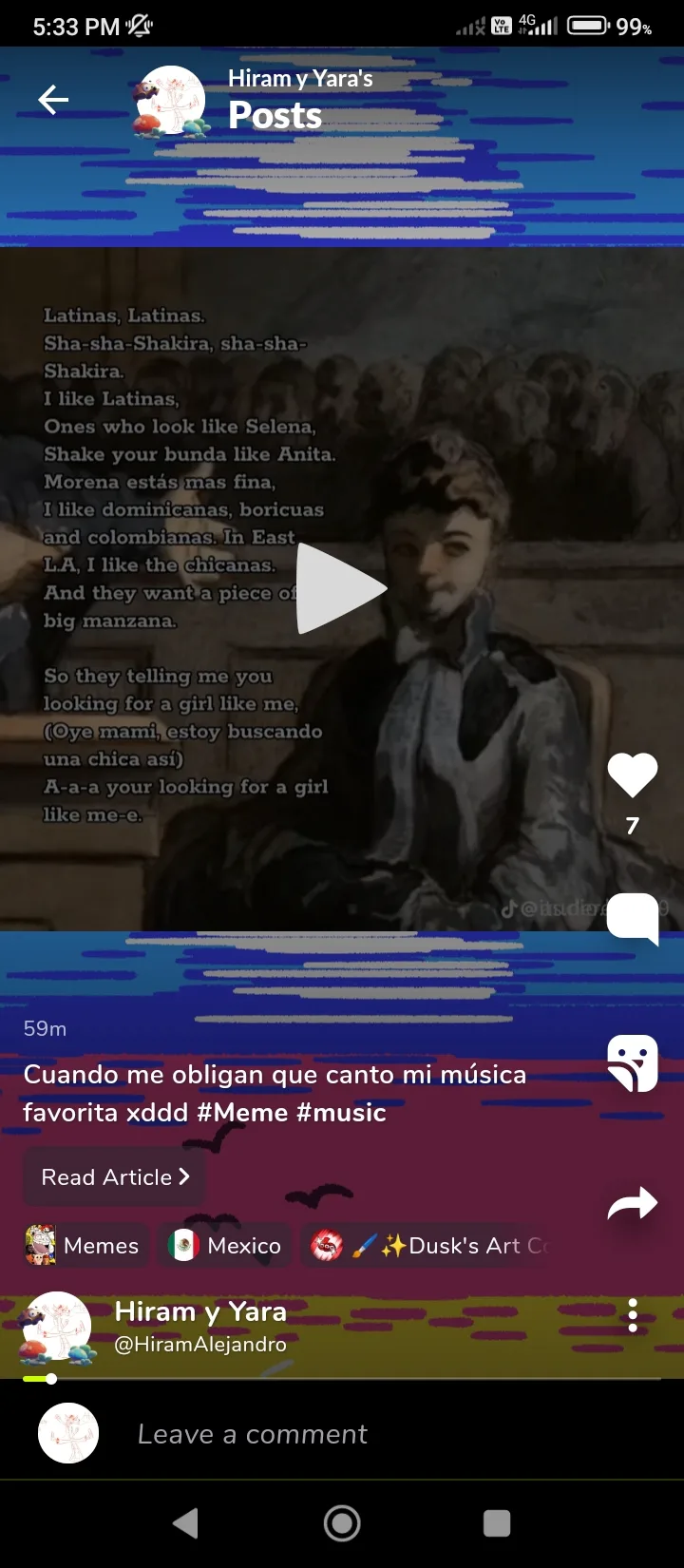Viewport: 684px width, 1568px height.
Task: Open the Memes community chip
Action: (x=84, y=1246)
